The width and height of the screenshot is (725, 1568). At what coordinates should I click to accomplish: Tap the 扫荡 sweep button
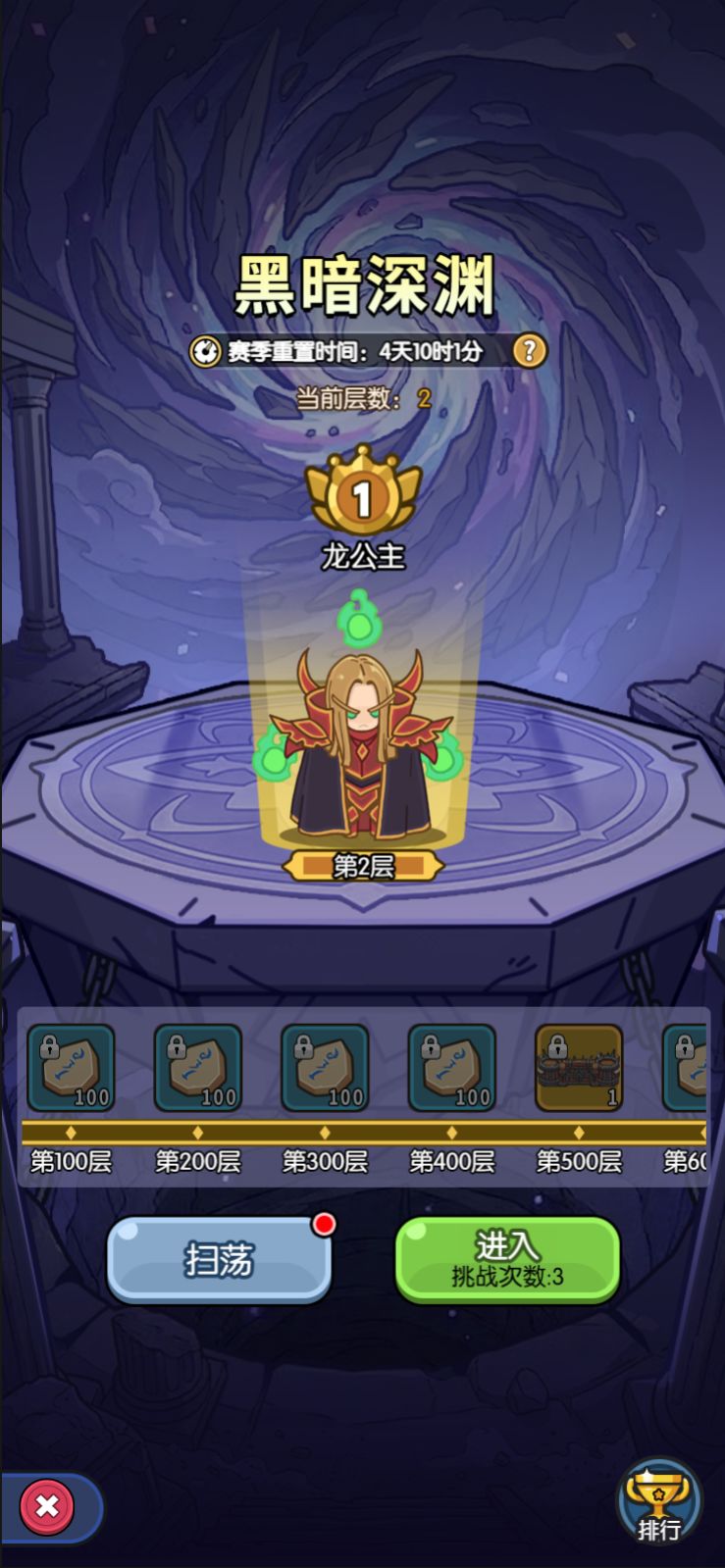[x=219, y=1258]
